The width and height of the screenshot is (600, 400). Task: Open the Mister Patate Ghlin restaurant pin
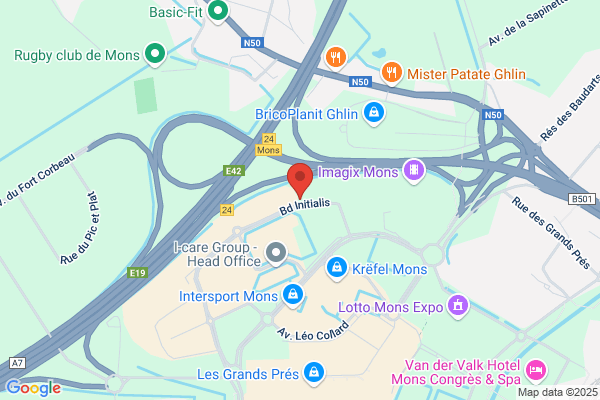[x=391, y=73]
